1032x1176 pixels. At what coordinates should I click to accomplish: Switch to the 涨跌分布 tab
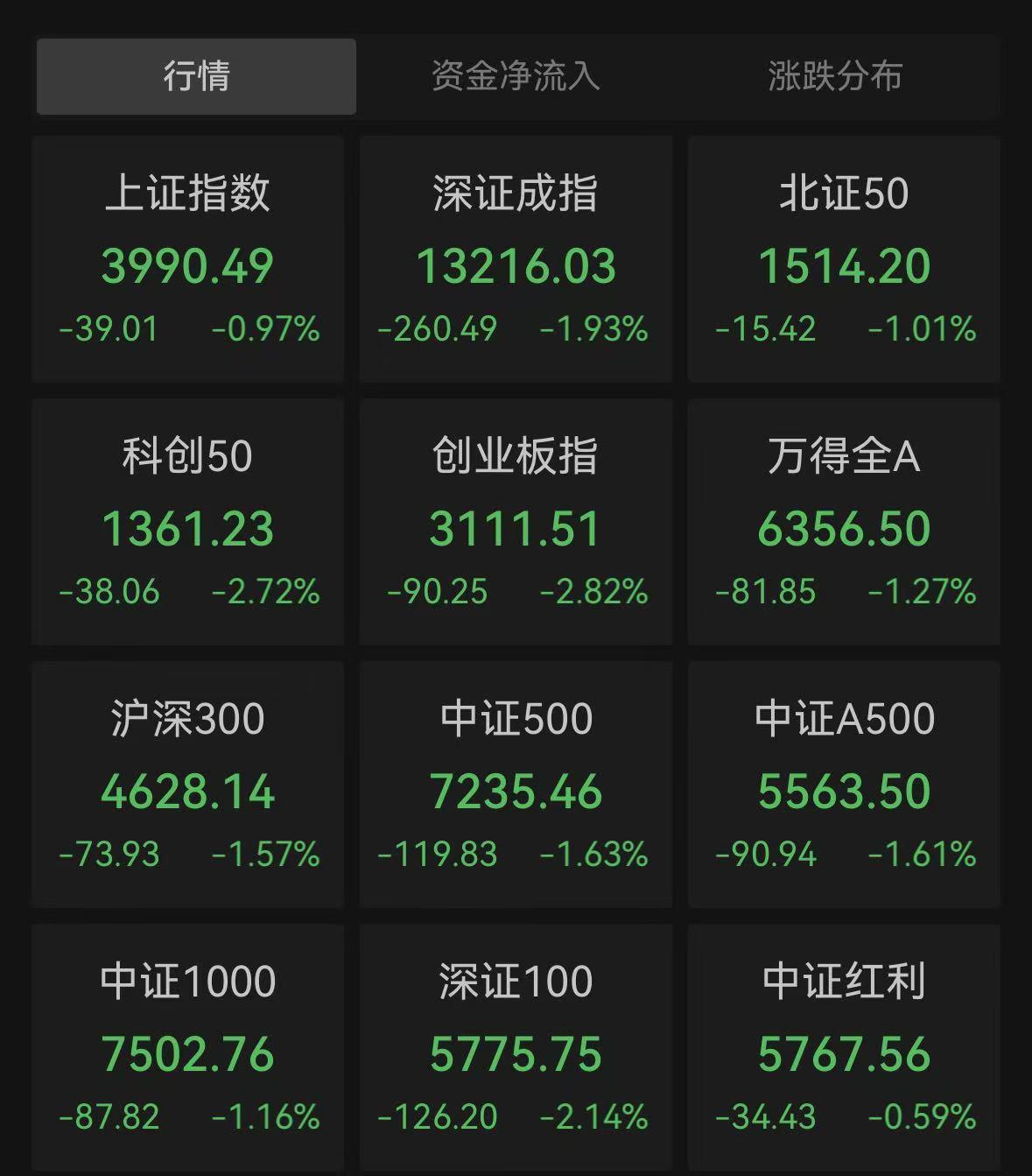835,76
